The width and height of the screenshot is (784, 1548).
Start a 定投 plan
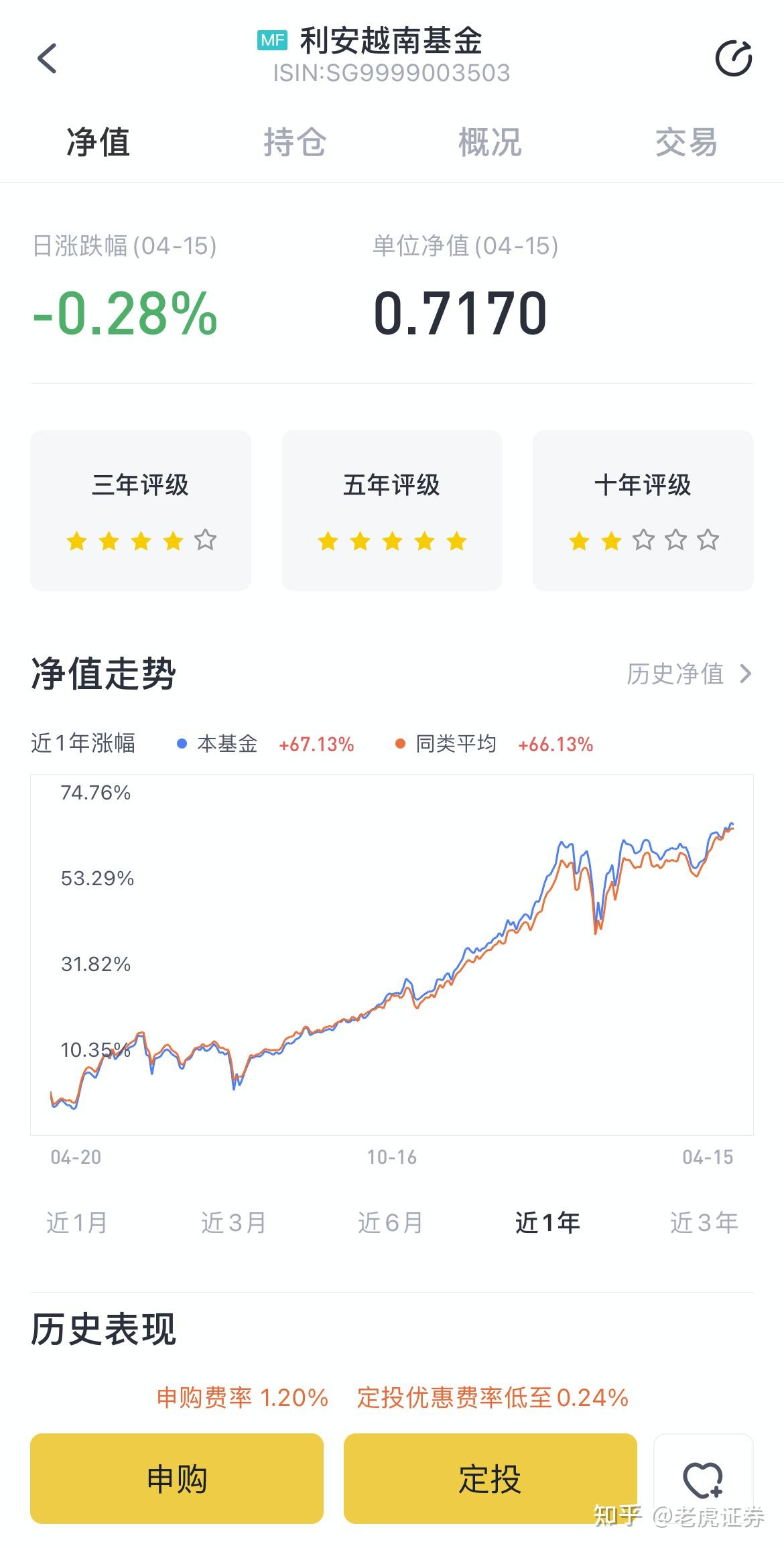(491, 1478)
